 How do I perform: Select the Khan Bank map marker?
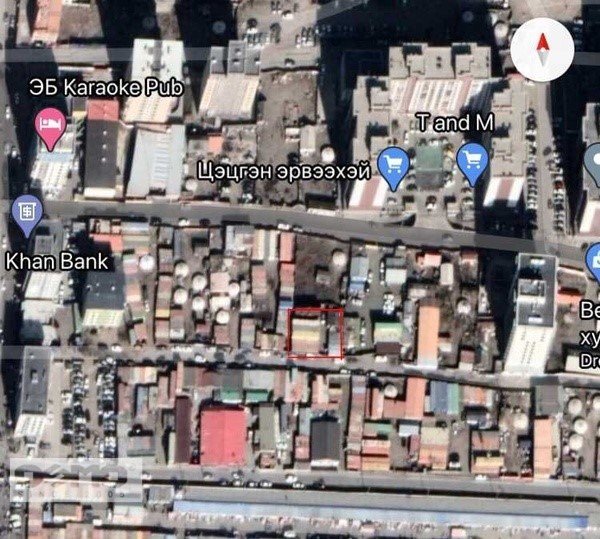coord(27,213)
